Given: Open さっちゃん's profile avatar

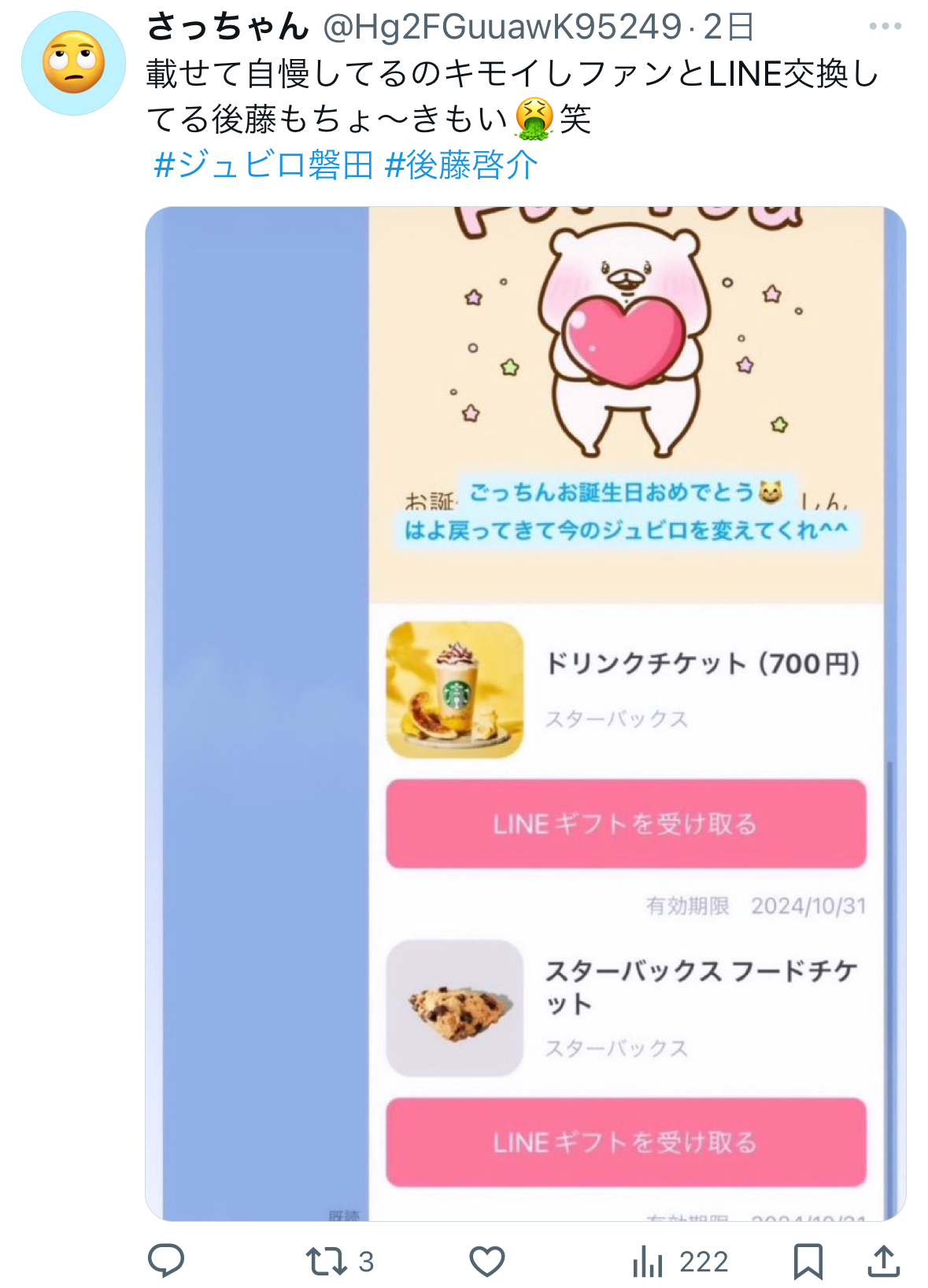Looking at the screenshot, I should tap(73, 64).
